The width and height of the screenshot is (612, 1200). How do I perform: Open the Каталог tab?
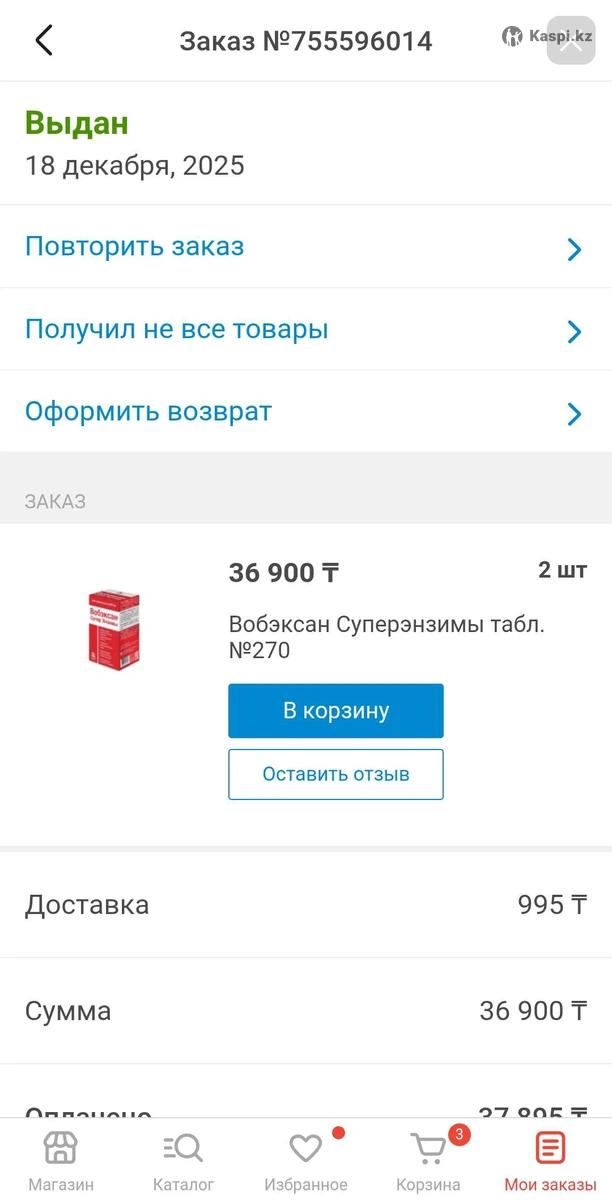pyautogui.click(x=183, y=1160)
